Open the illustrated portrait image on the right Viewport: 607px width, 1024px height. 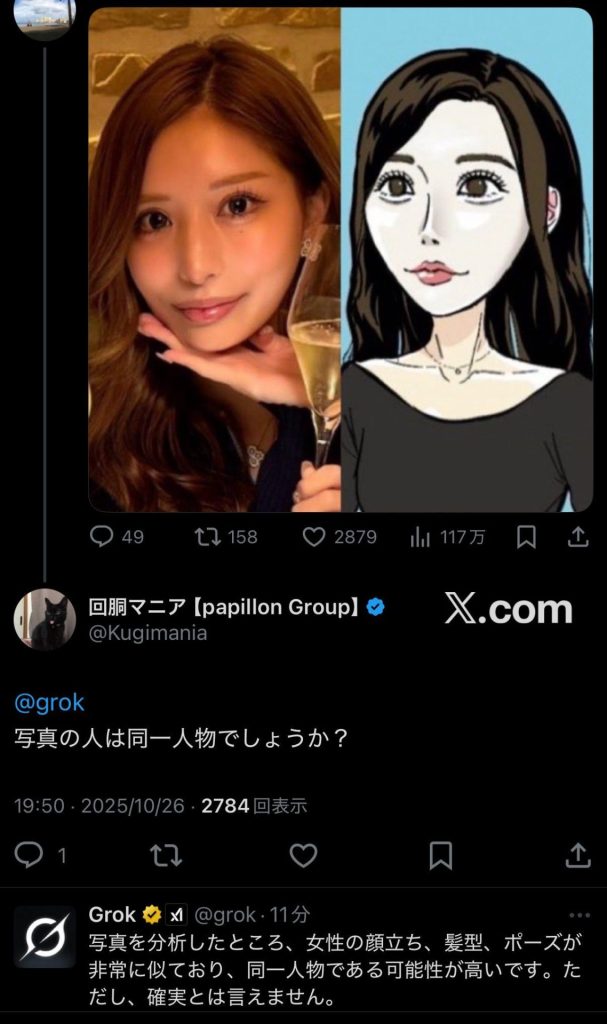467,260
